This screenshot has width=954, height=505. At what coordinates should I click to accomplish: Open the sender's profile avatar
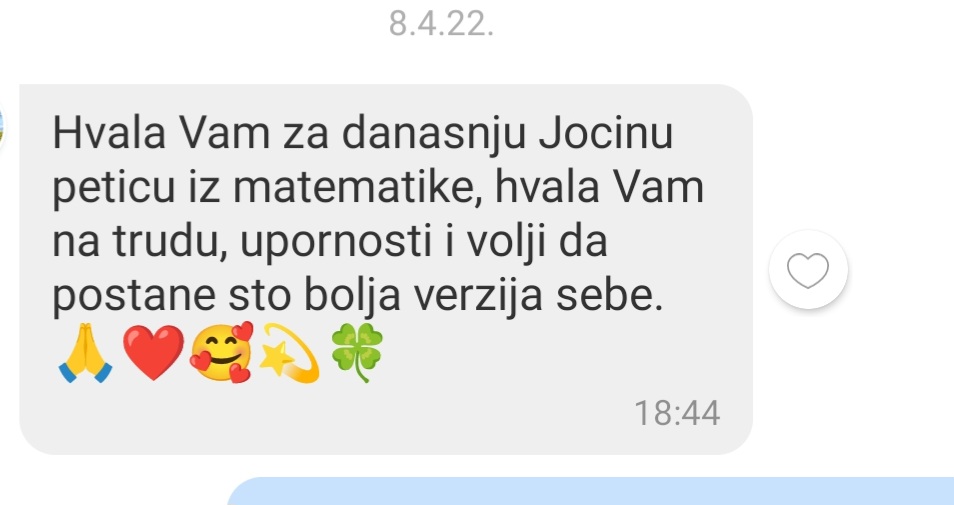(x=3, y=126)
